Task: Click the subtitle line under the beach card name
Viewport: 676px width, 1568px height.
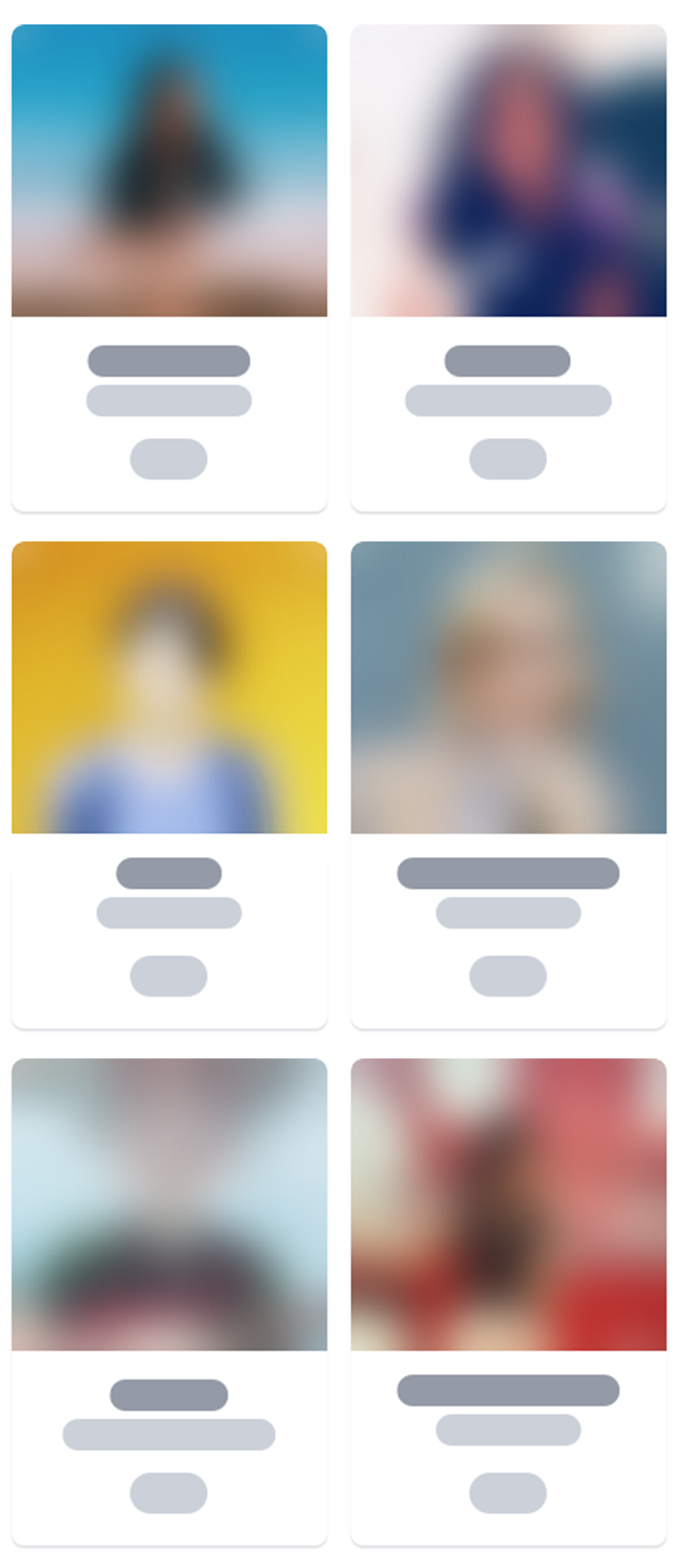Action: coord(168,400)
